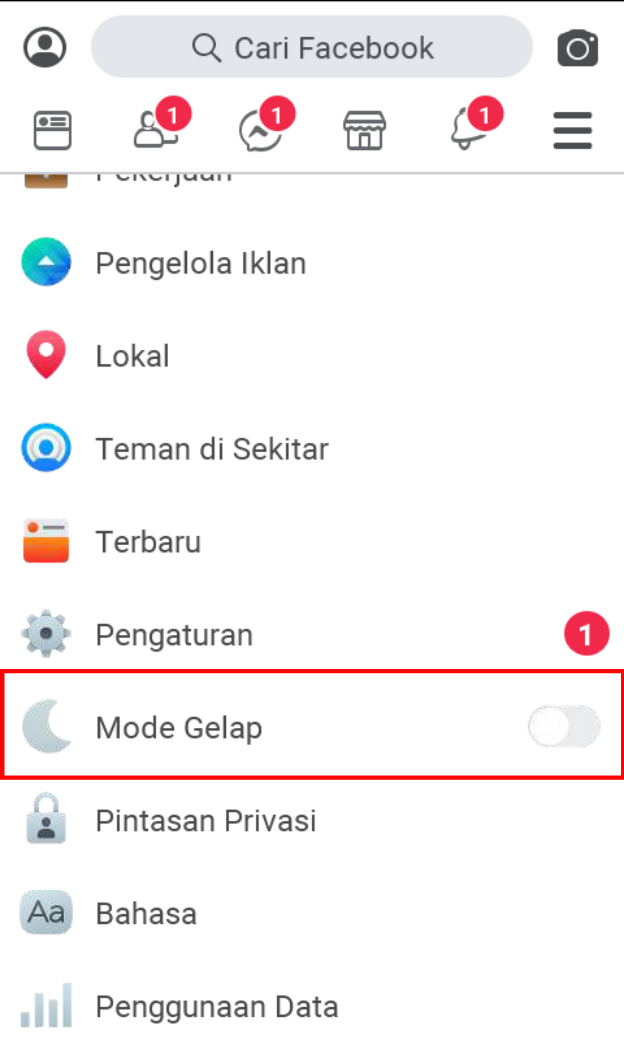View Penggunaan Data
624x1040 pixels.
(216, 1007)
